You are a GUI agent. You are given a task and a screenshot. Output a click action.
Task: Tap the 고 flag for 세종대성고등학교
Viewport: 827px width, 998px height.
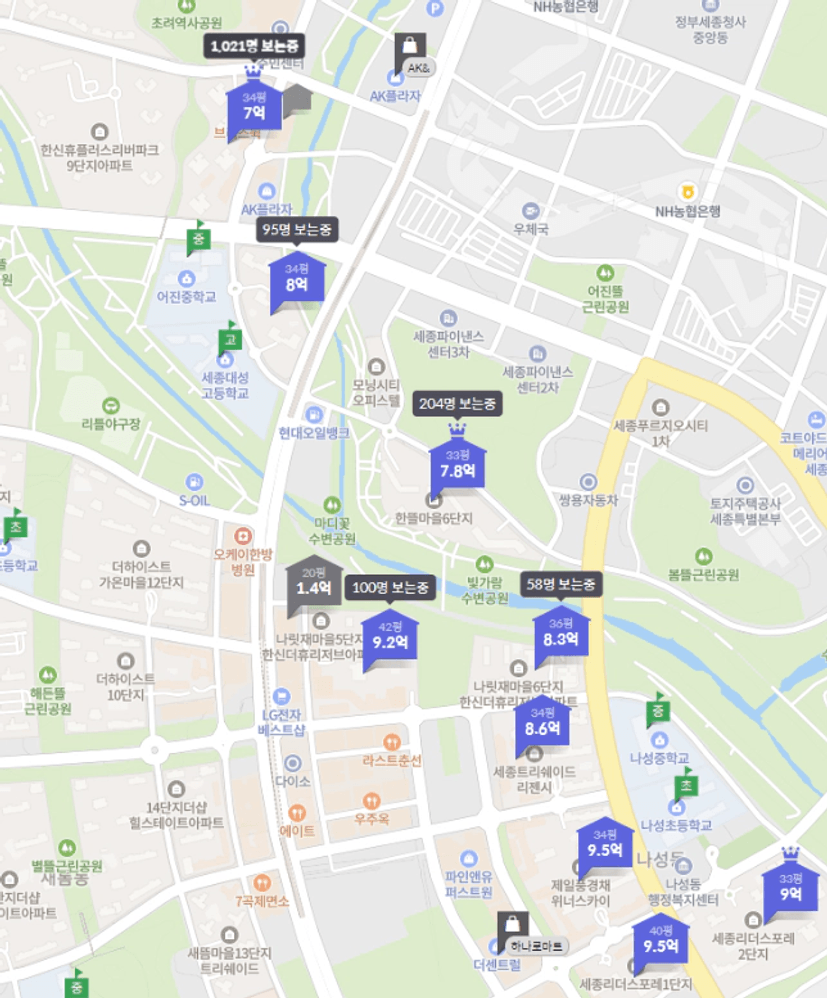(230, 338)
